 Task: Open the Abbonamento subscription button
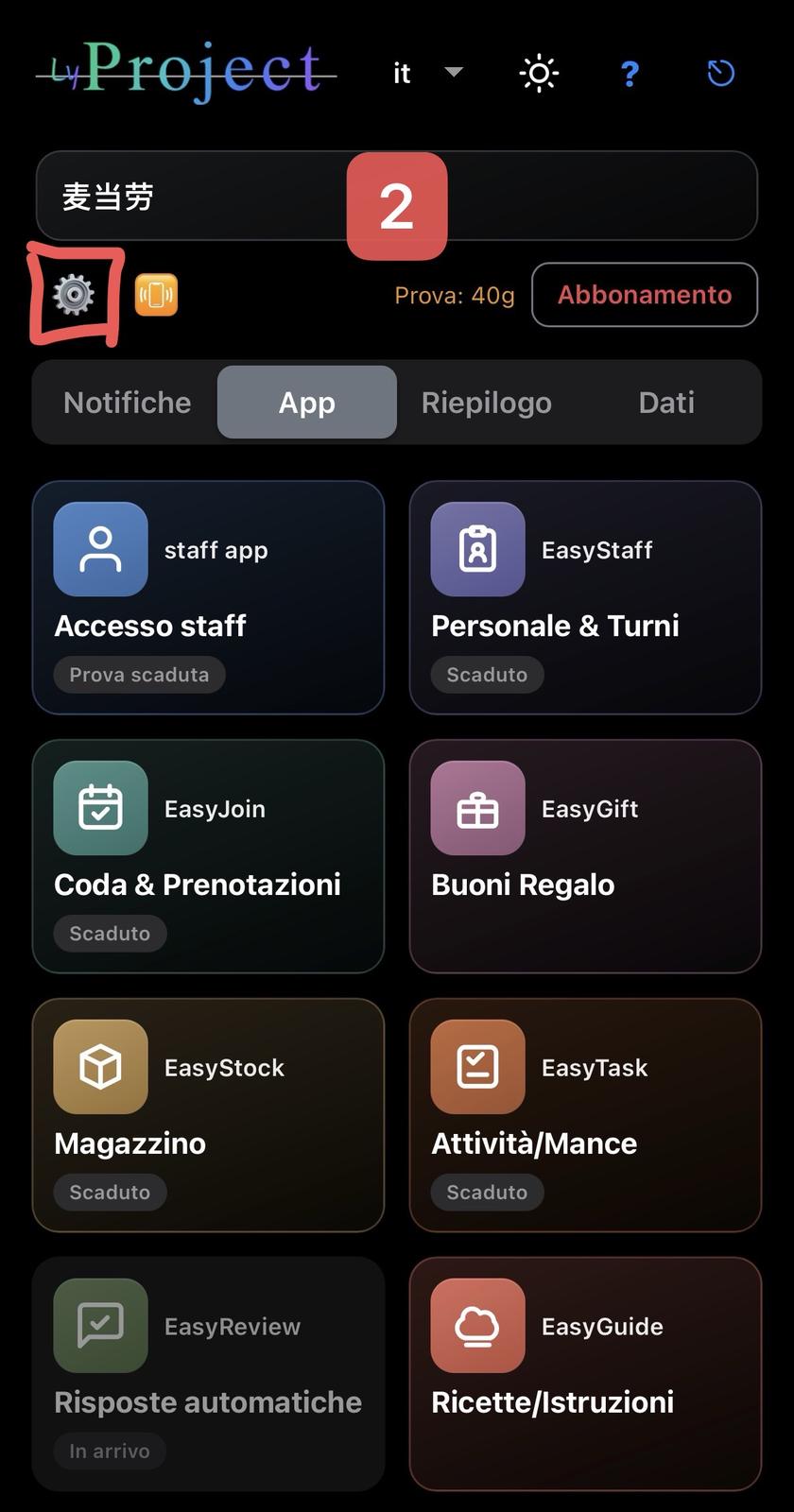pyautogui.click(x=645, y=295)
